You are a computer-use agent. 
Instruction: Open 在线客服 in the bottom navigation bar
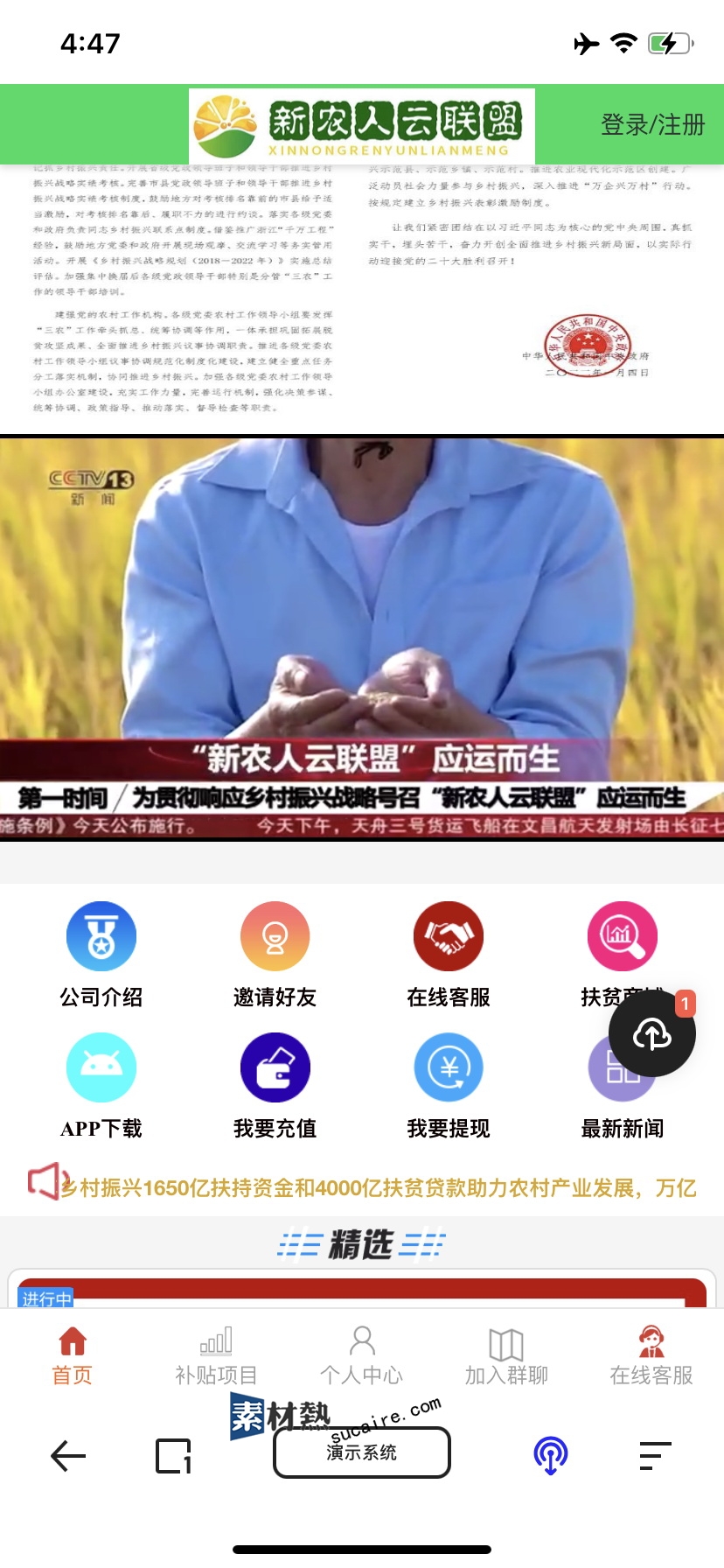tap(651, 1355)
